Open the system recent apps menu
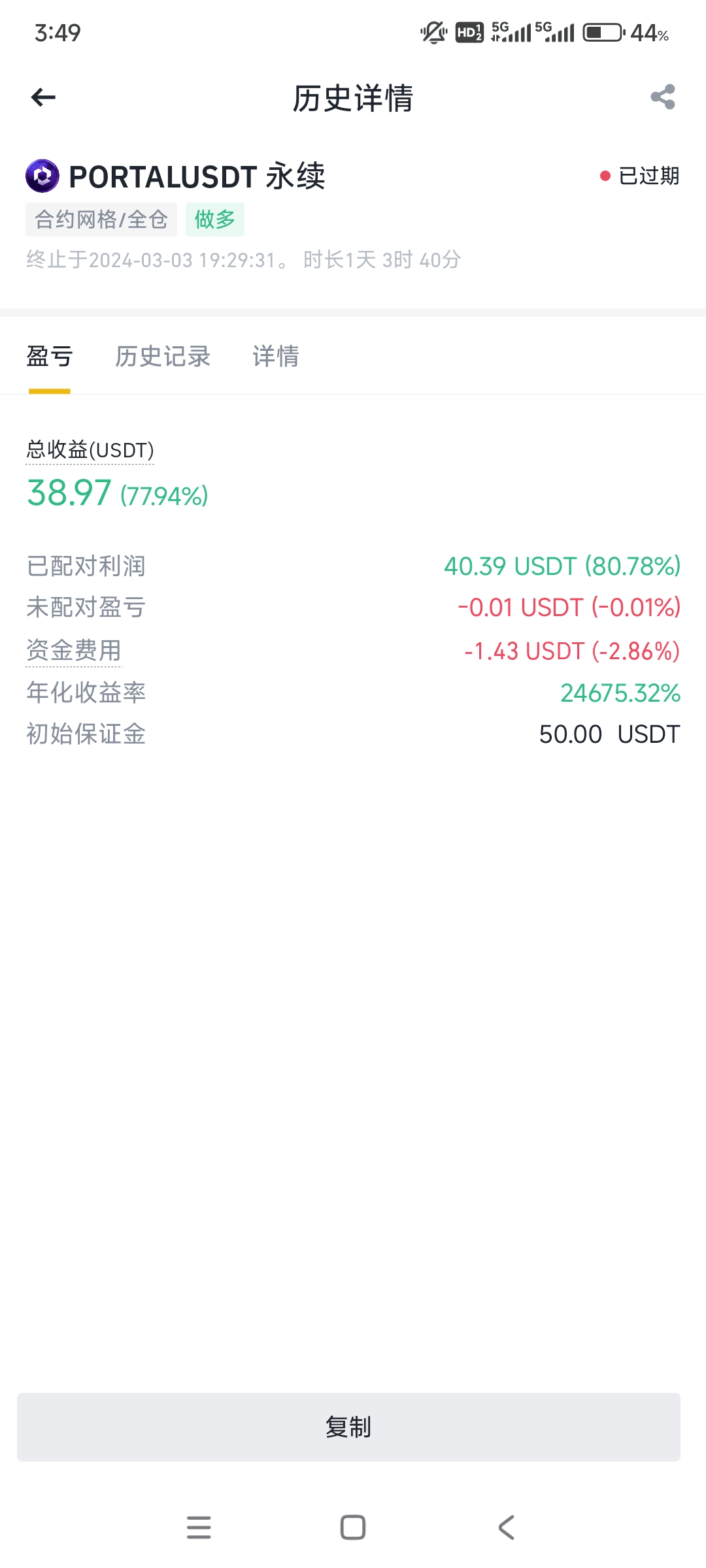Image resolution: width=706 pixels, height=1568 pixels. coord(199,1527)
